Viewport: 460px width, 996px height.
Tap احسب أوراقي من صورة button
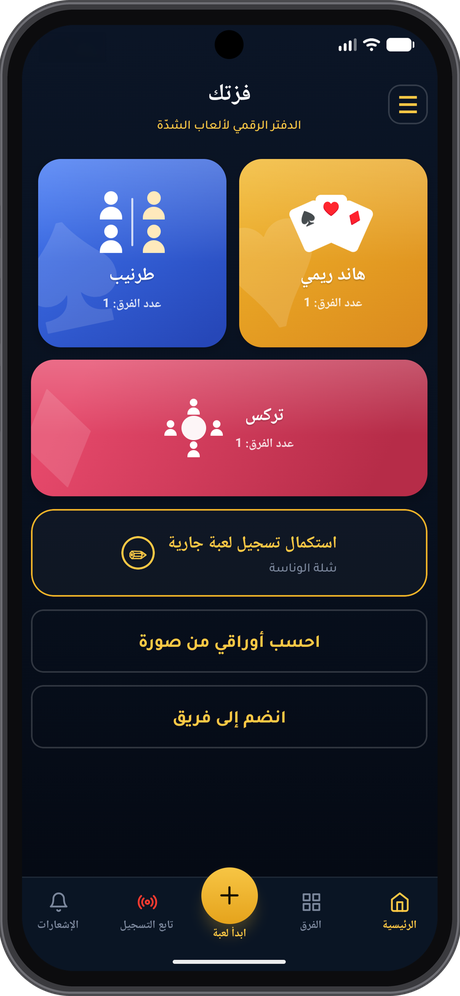pos(229,641)
